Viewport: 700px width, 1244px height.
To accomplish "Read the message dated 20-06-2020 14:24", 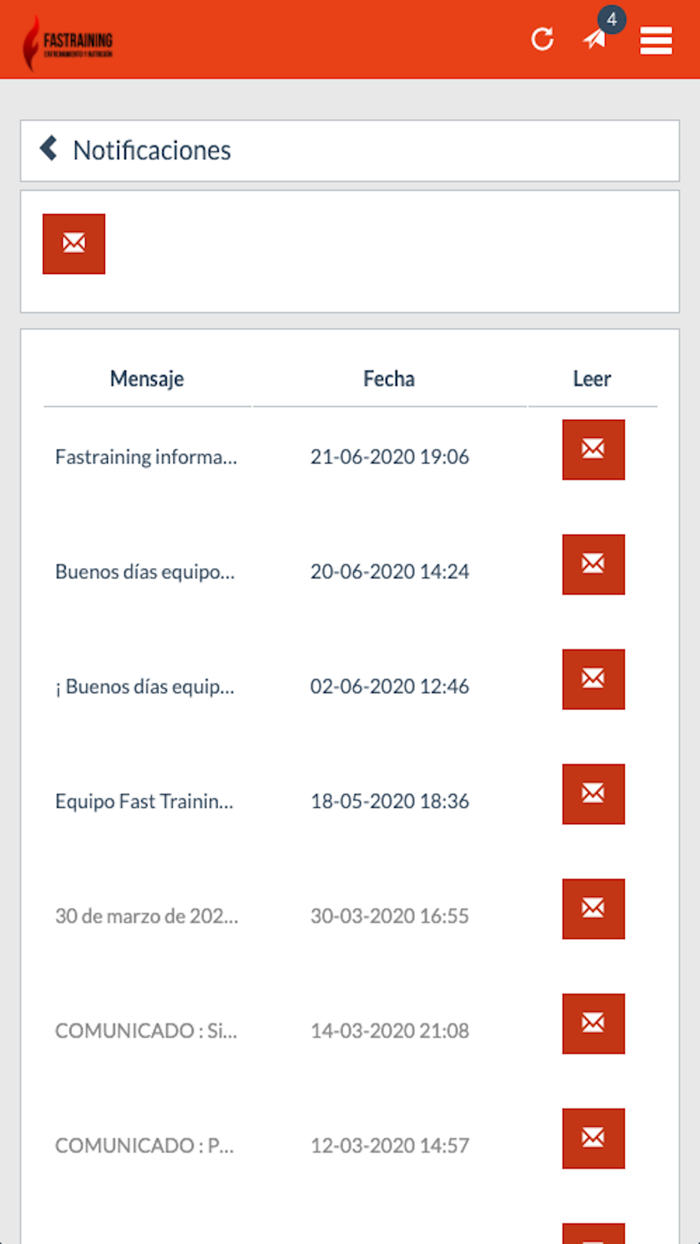I will point(593,565).
